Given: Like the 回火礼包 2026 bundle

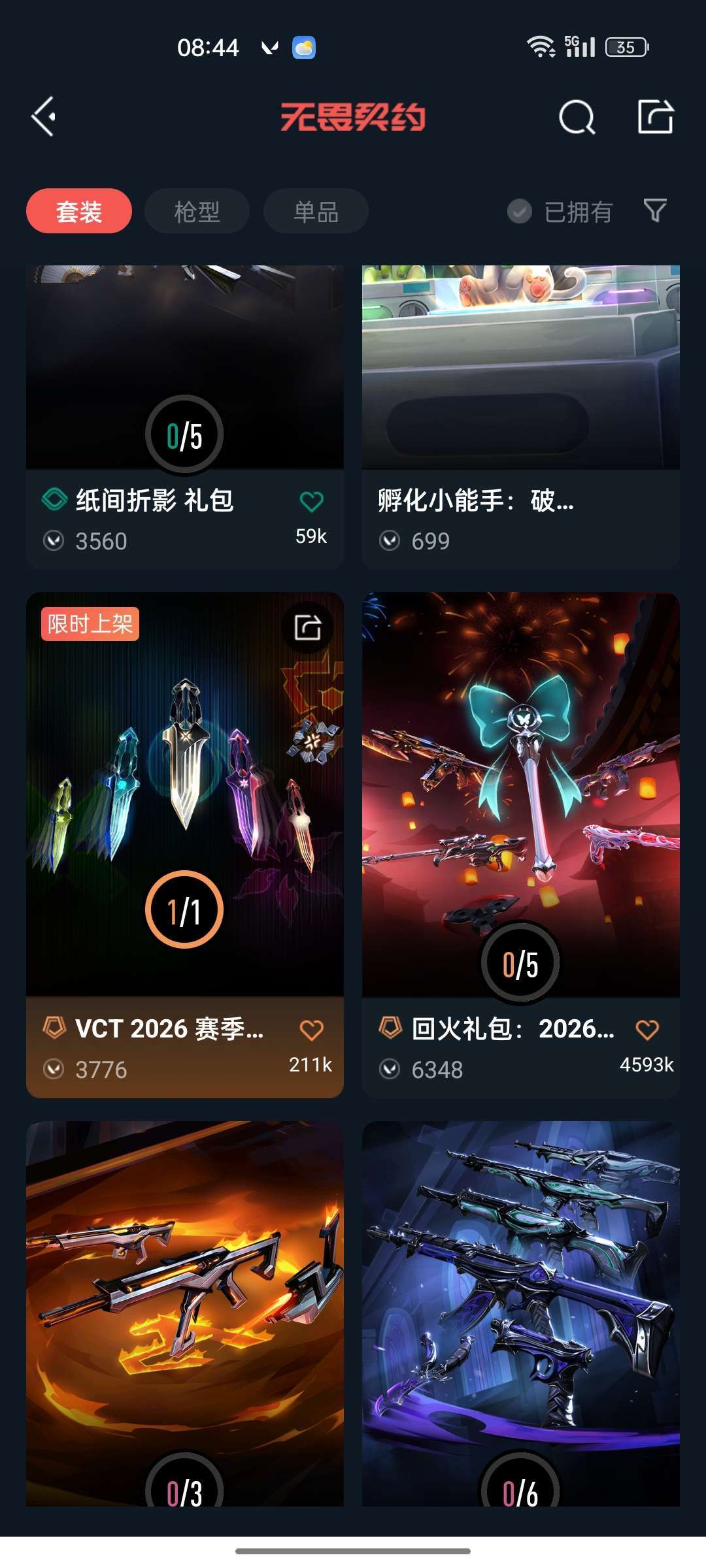Looking at the screenshot, I should point(647,1030).
